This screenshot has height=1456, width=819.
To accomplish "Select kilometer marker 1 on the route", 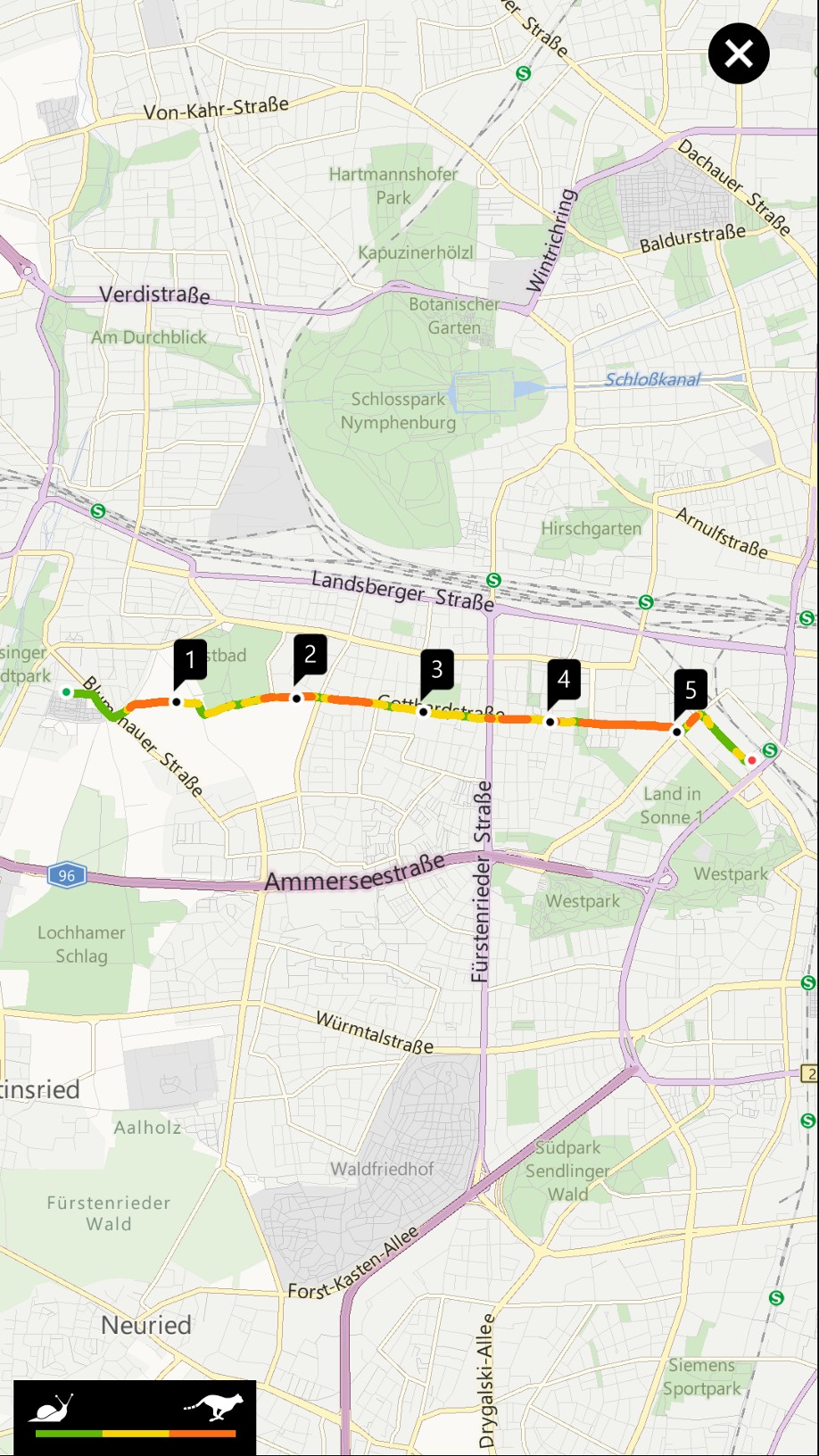I will (189, 663).
